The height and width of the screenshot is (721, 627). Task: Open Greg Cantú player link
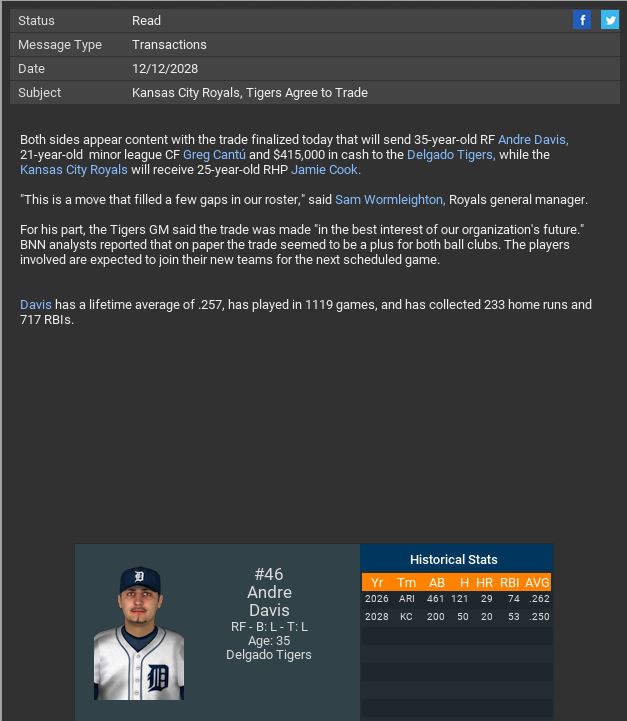click(214, 155)
